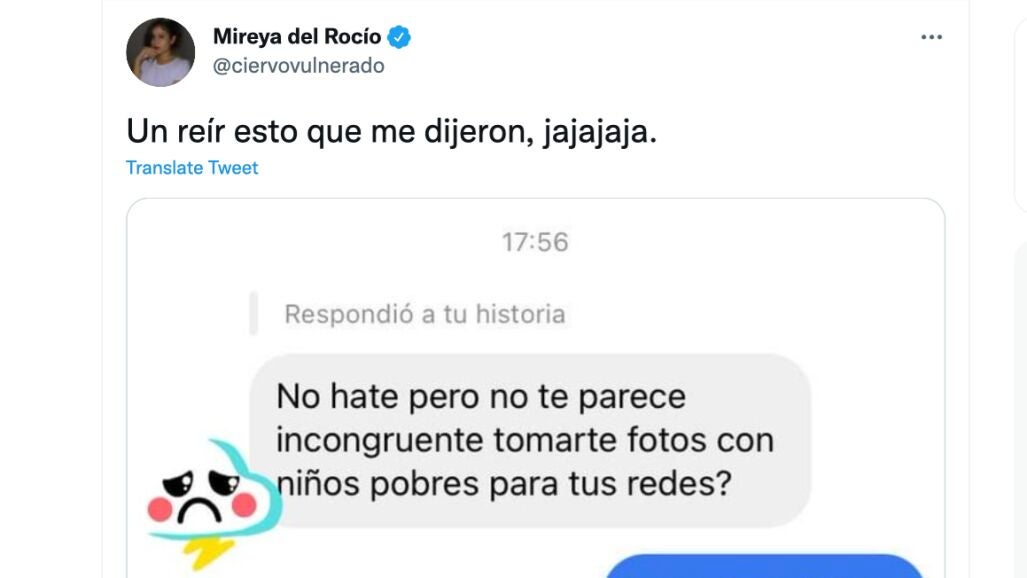Tap Translate Tweet link
This screenshot has width=1027, height=578.
tap(192, 168)
